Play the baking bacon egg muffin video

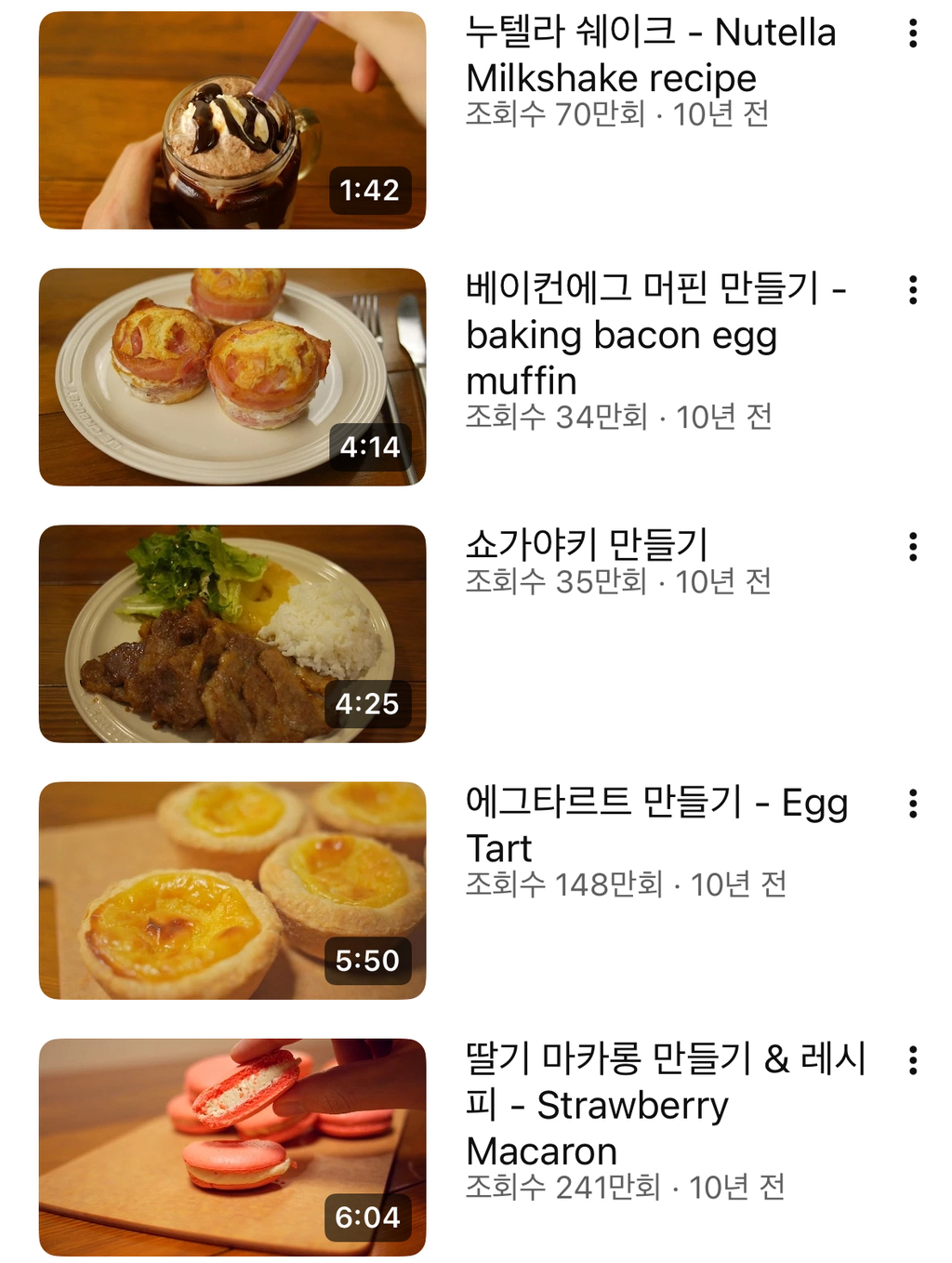(x=232, y=377)
